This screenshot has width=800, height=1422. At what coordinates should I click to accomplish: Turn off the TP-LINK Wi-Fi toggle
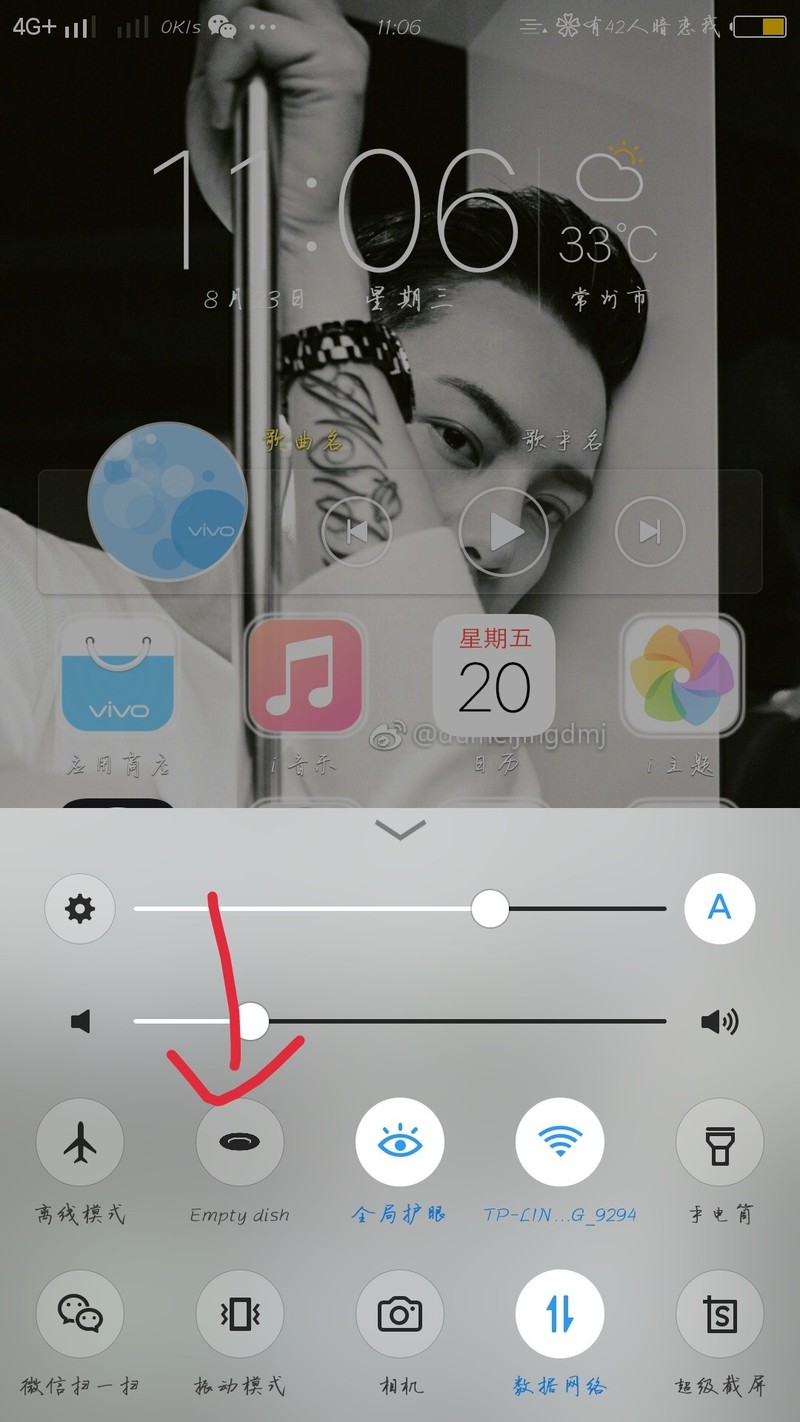pos(560,1143)
